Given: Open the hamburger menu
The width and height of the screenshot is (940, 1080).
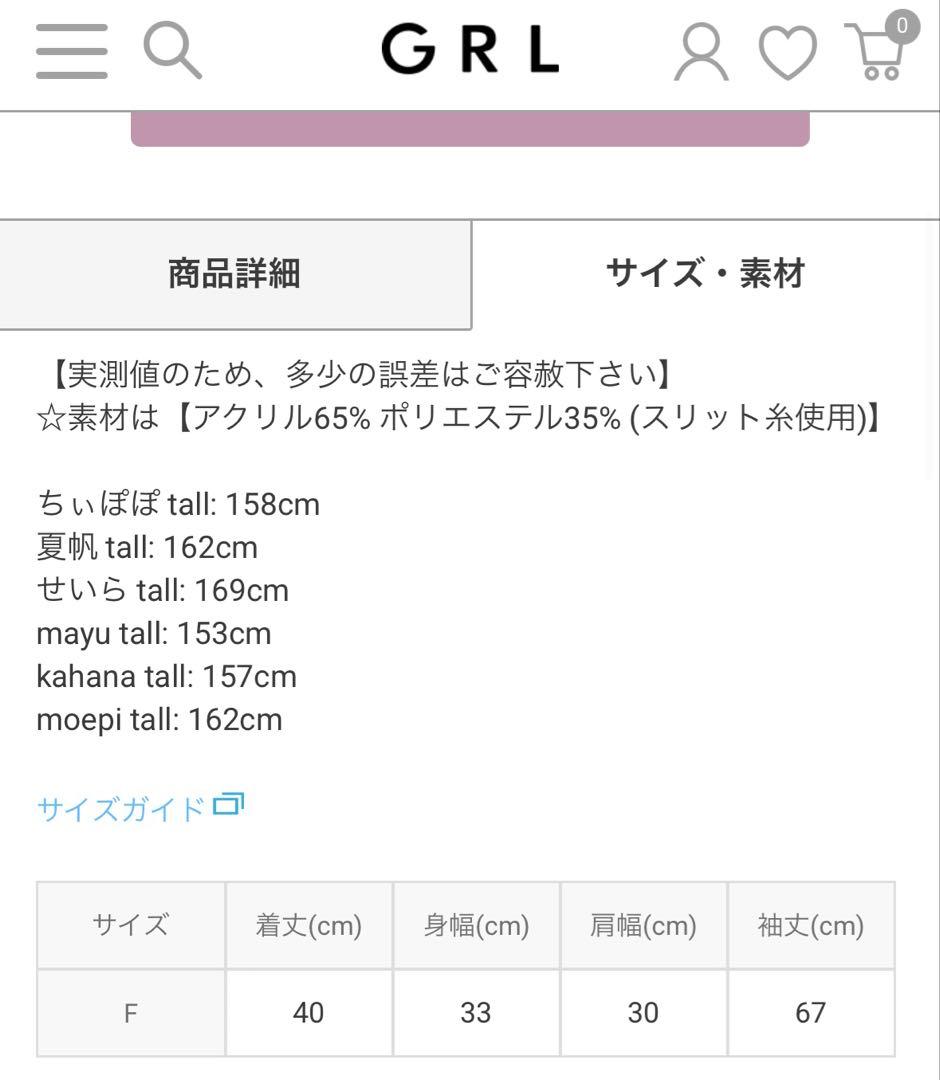Looking at the screenshot, I should [71, 51].
